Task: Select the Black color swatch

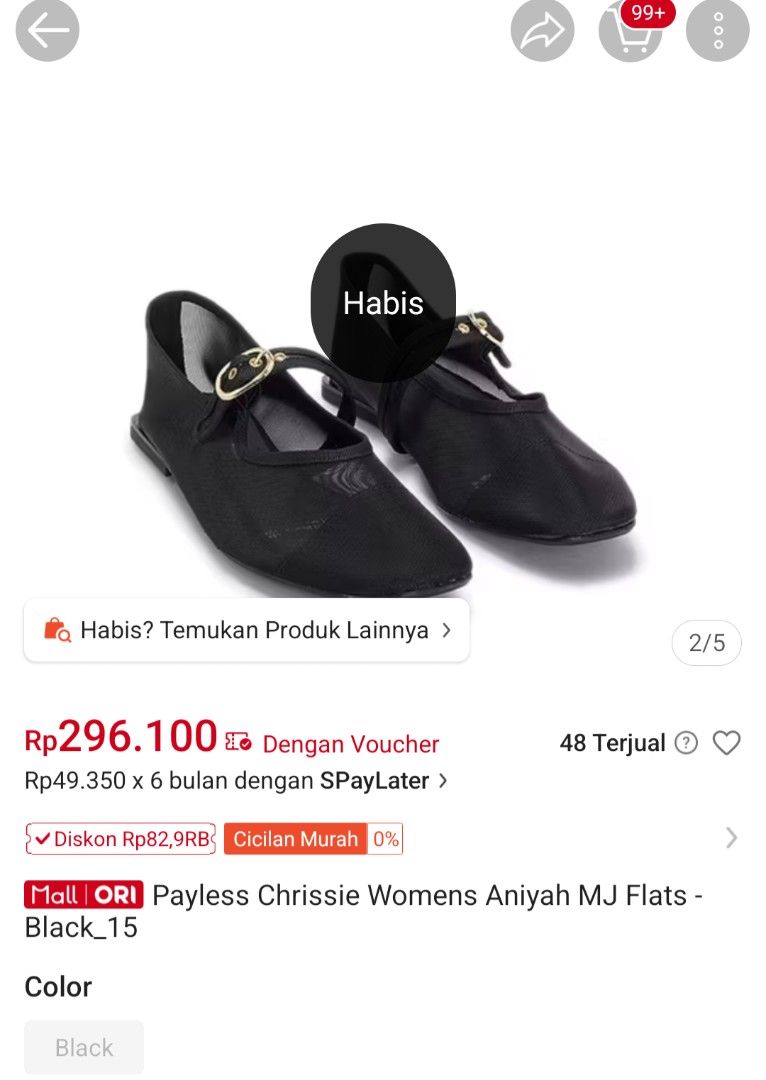Action: tap(84, 1047)
